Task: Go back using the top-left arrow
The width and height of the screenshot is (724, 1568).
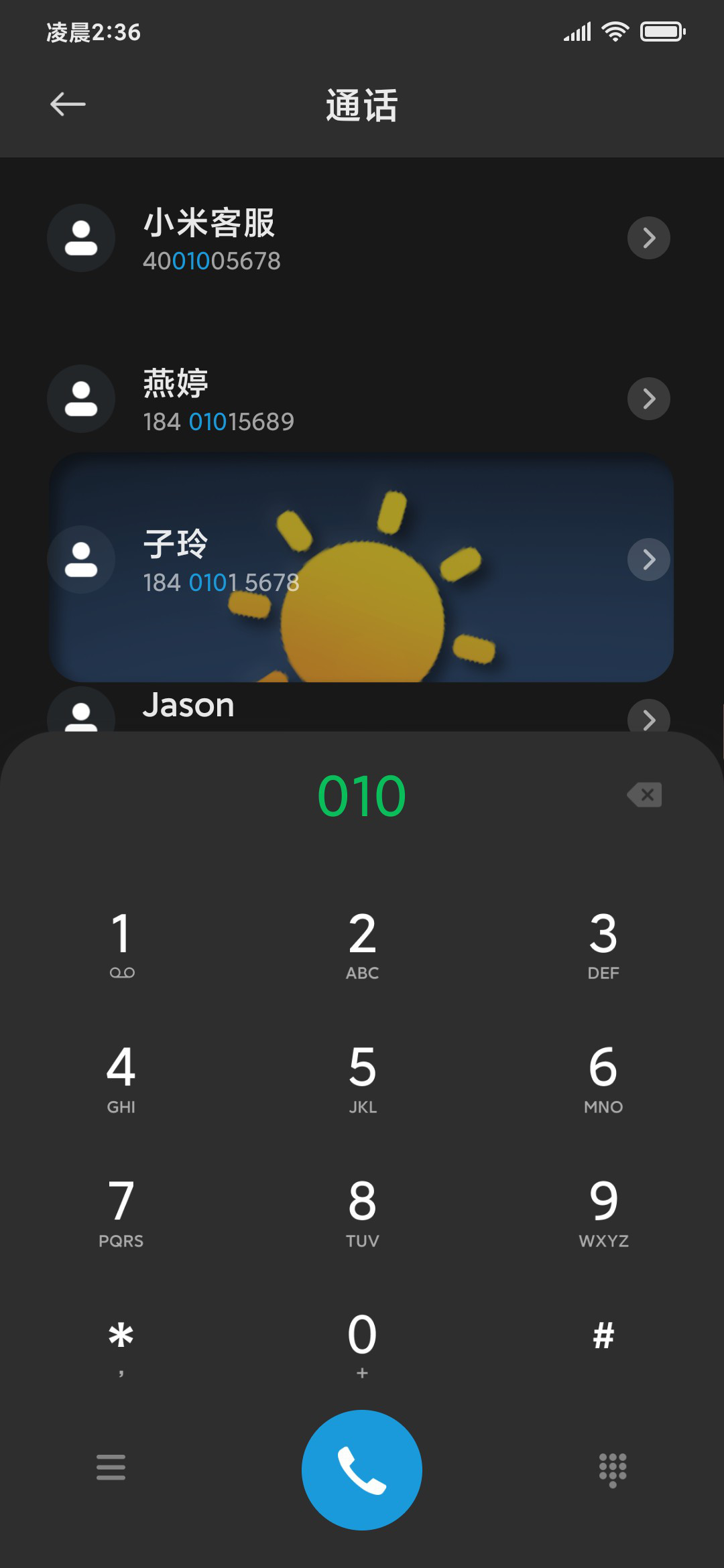Action: tap(68, 104)
